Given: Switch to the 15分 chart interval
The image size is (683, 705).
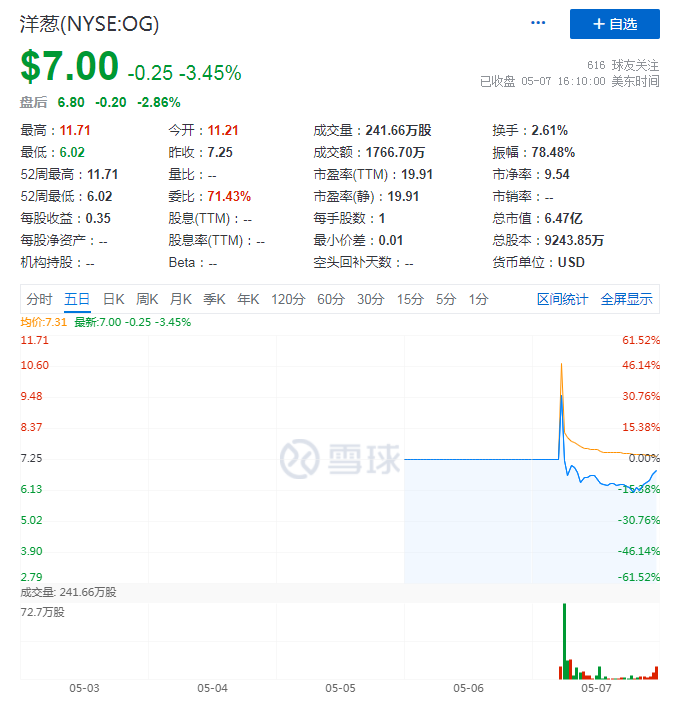Looking at the screenshot, I should (x=410, y=299).
